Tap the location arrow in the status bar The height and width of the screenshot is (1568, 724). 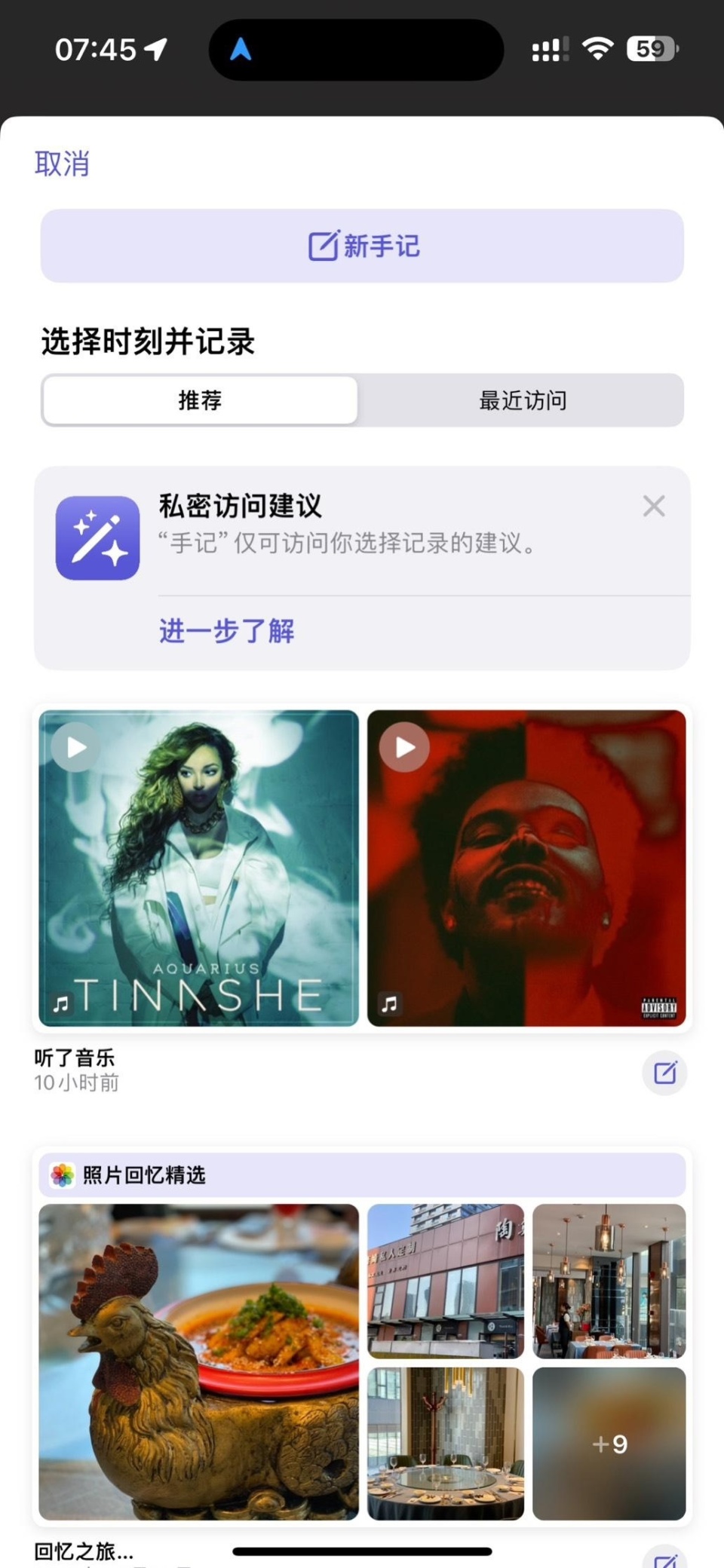click(x=156, y=50)
